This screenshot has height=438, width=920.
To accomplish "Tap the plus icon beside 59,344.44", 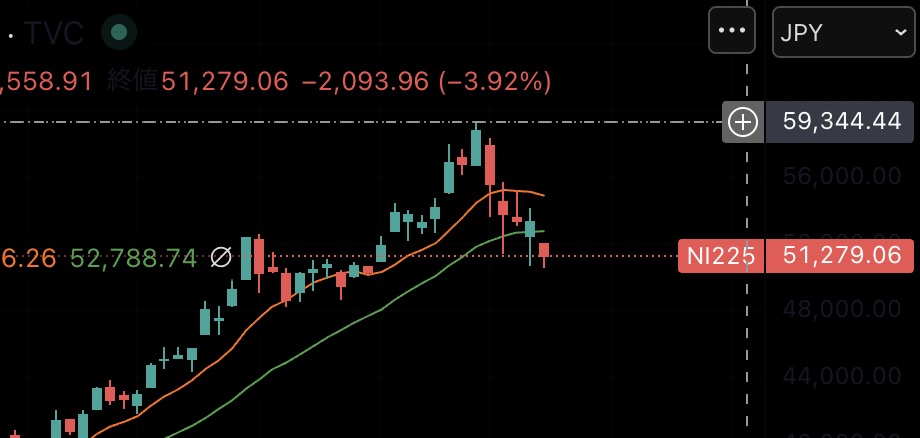I will [743, 122].
